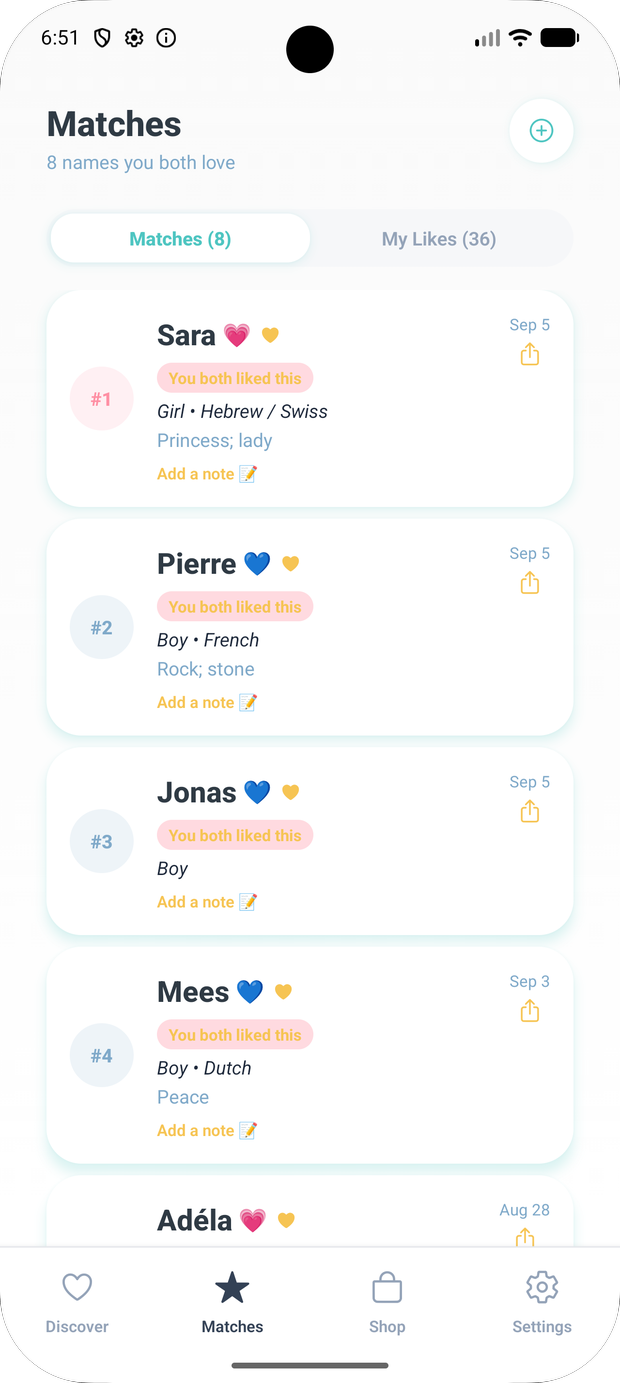Share the name Mees
Image resolution: width=620 pixels, height=1383 pixels.
[x=530, y=1012]
